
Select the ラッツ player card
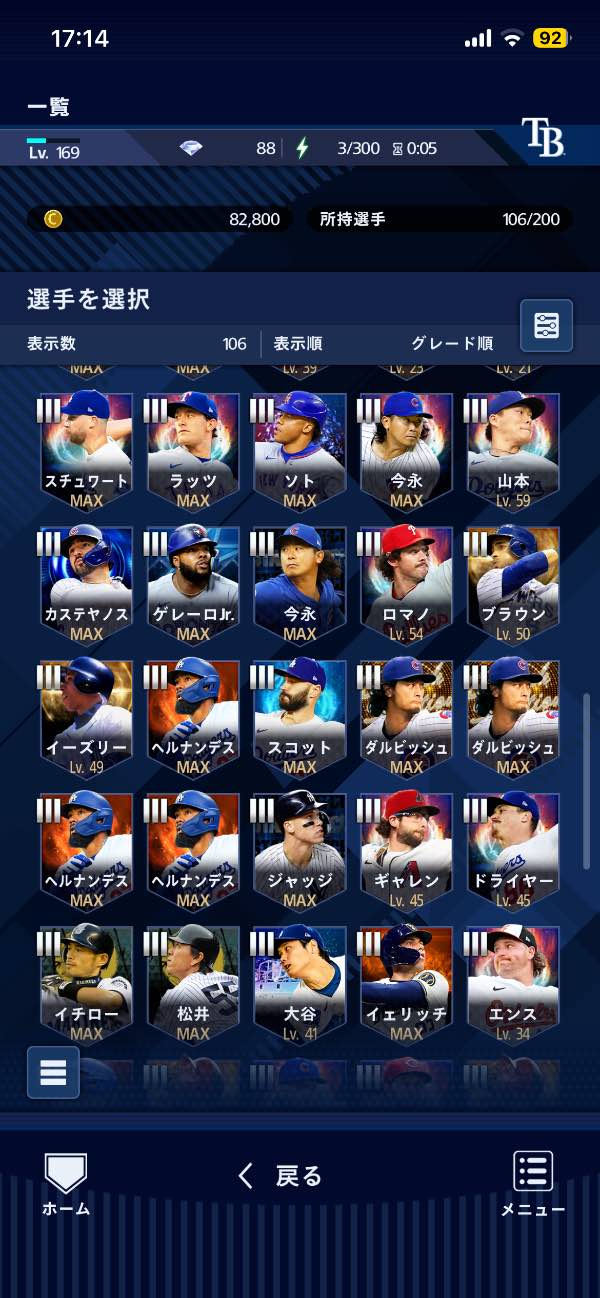(193, 450)
